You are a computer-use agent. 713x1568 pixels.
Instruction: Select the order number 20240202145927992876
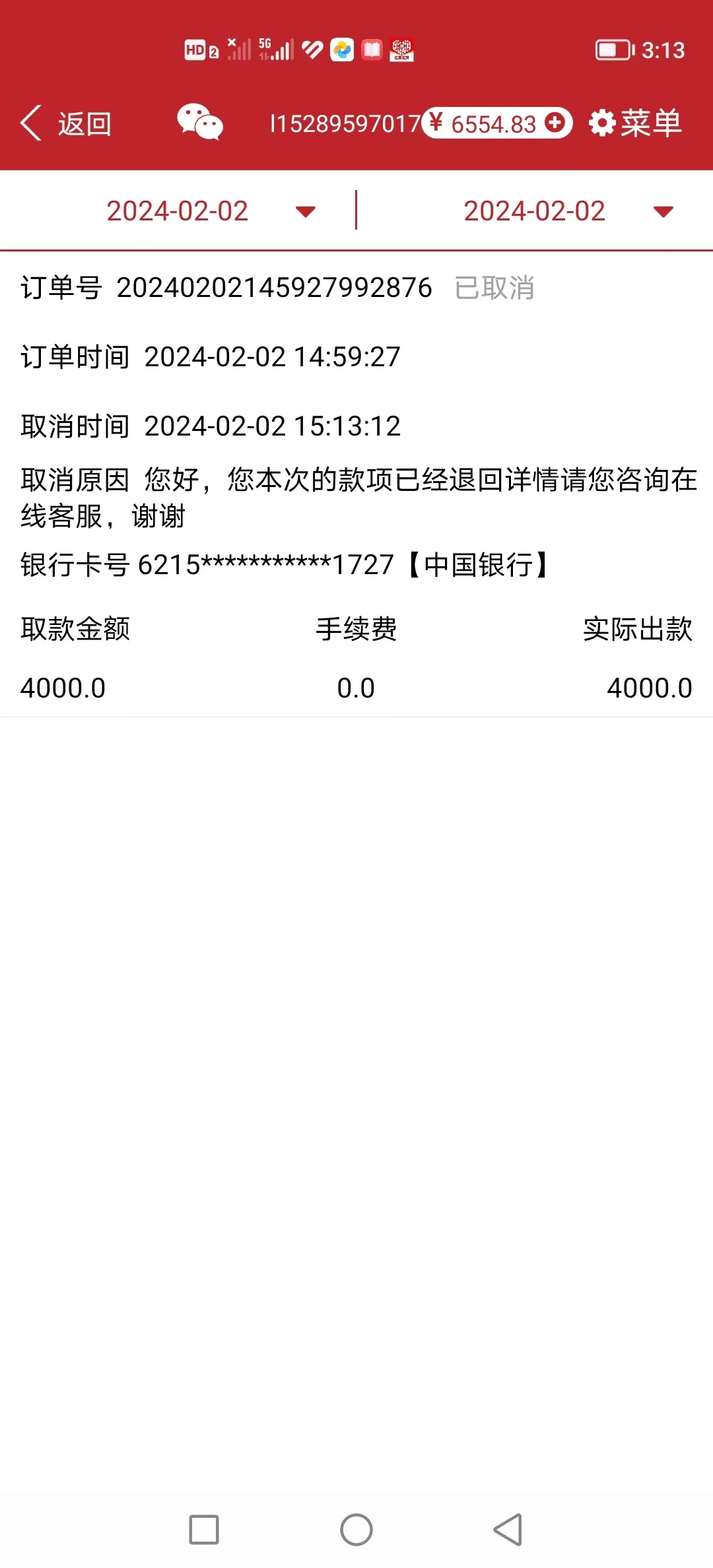[274, 288]
